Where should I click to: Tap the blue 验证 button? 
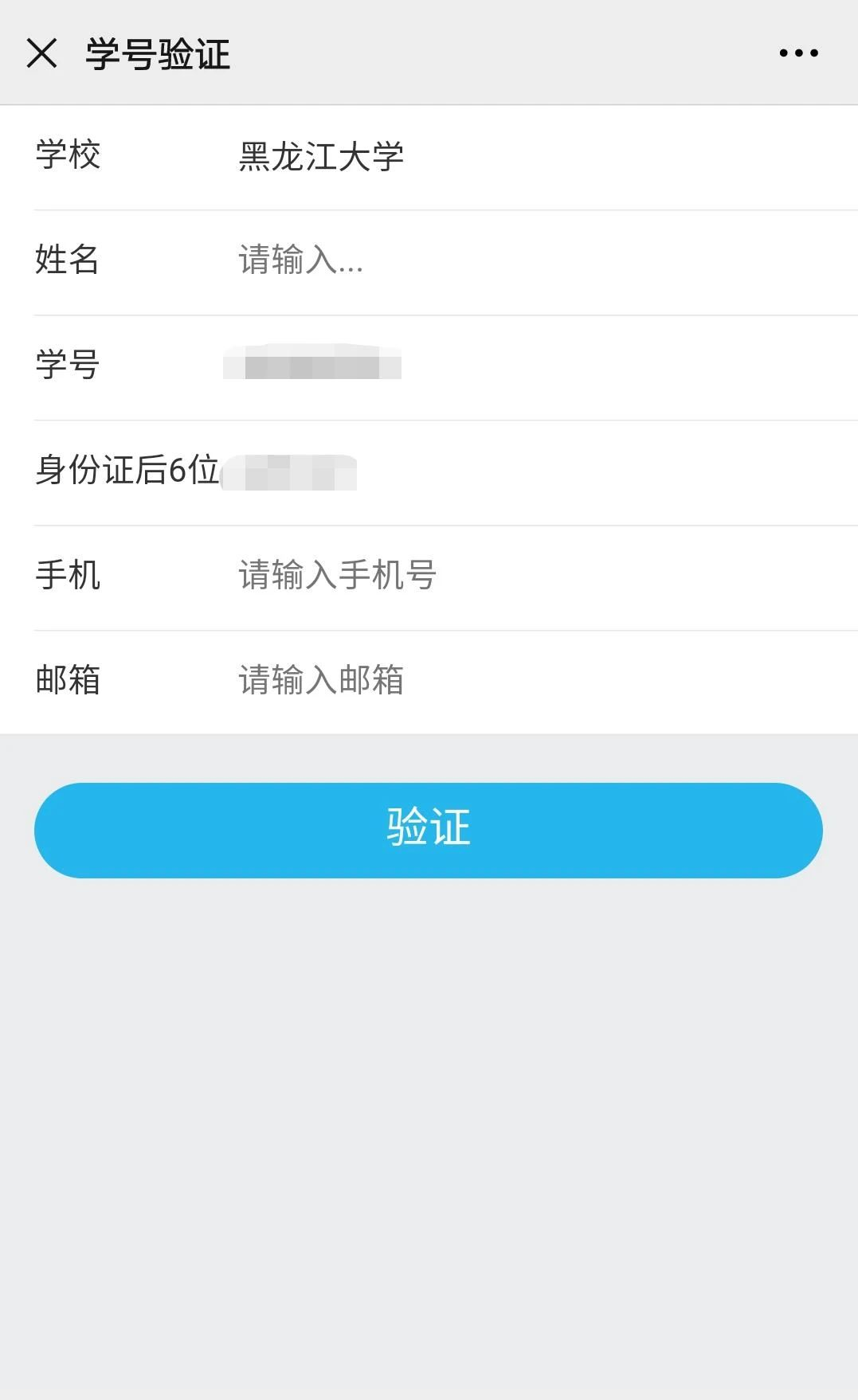pos(429,831)
